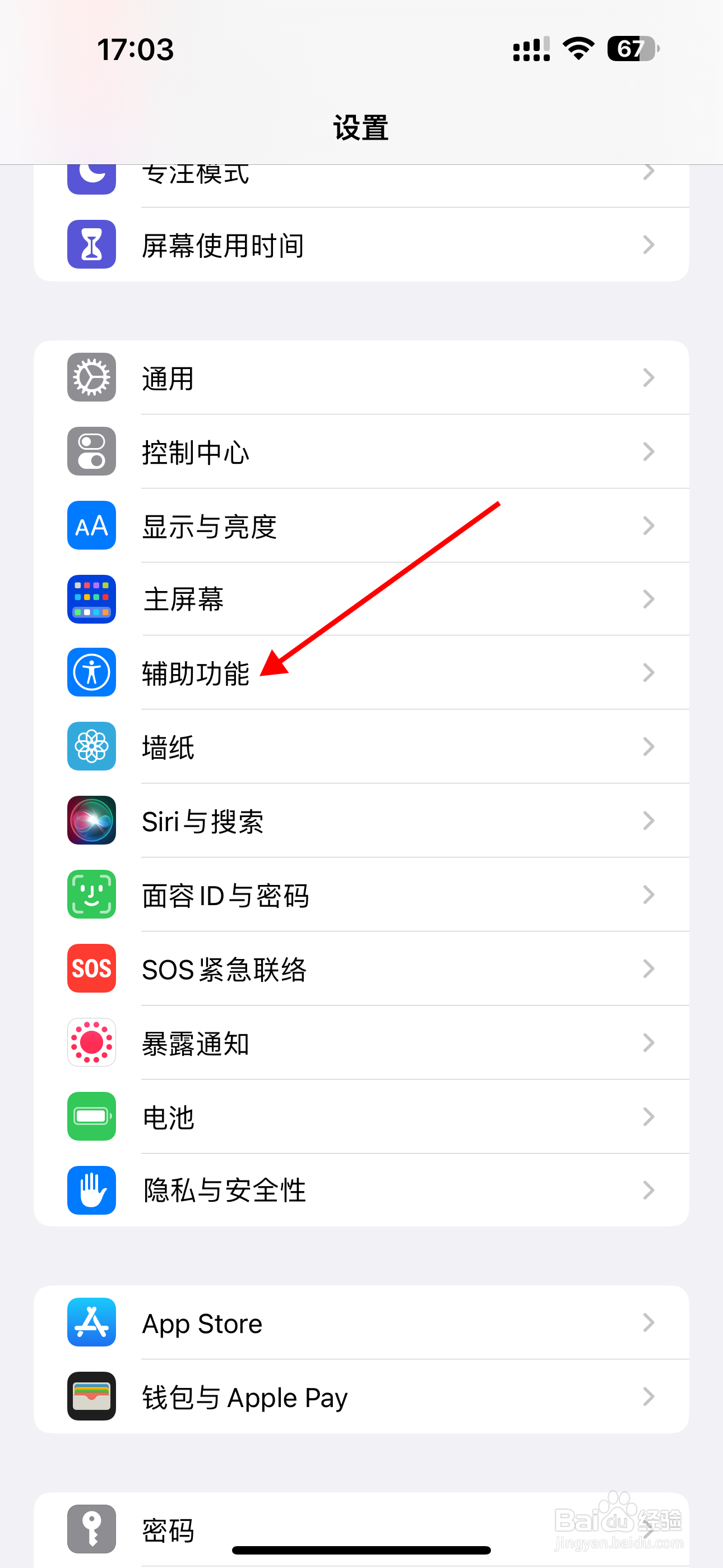
Task: Open App Store settings
Action: point(361,1323)
